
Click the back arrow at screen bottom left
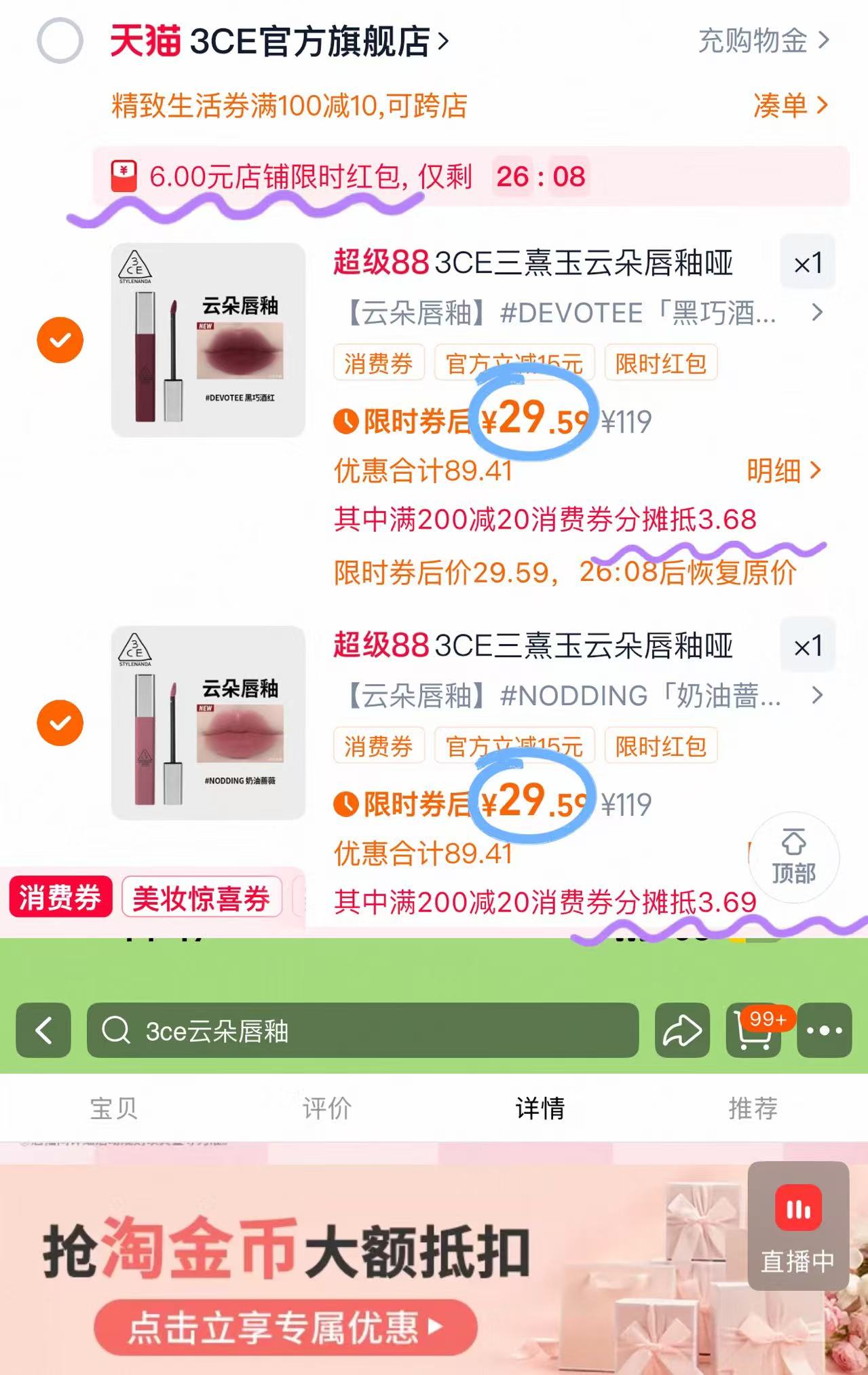click(43, 1031)
